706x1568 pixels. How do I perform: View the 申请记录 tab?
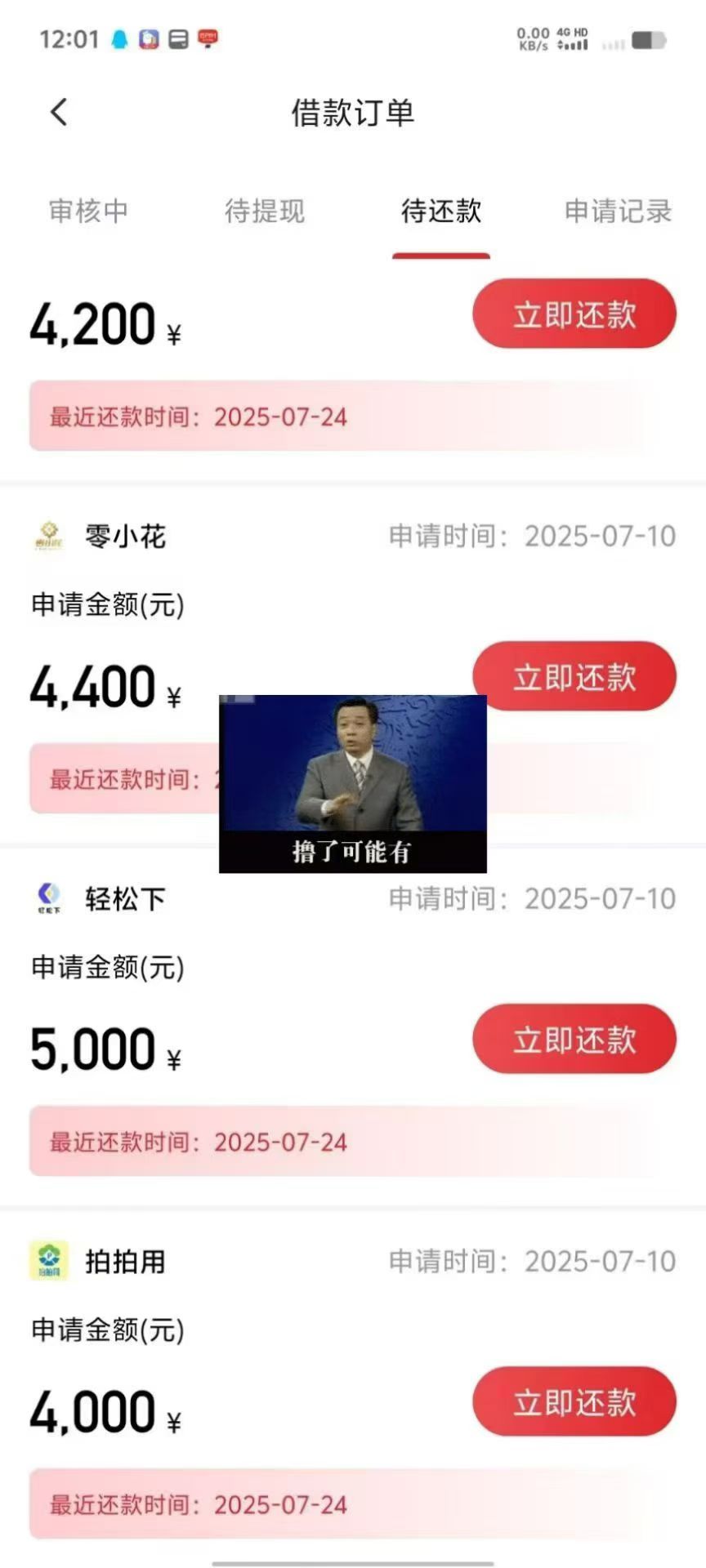click(x=618, y=211)
